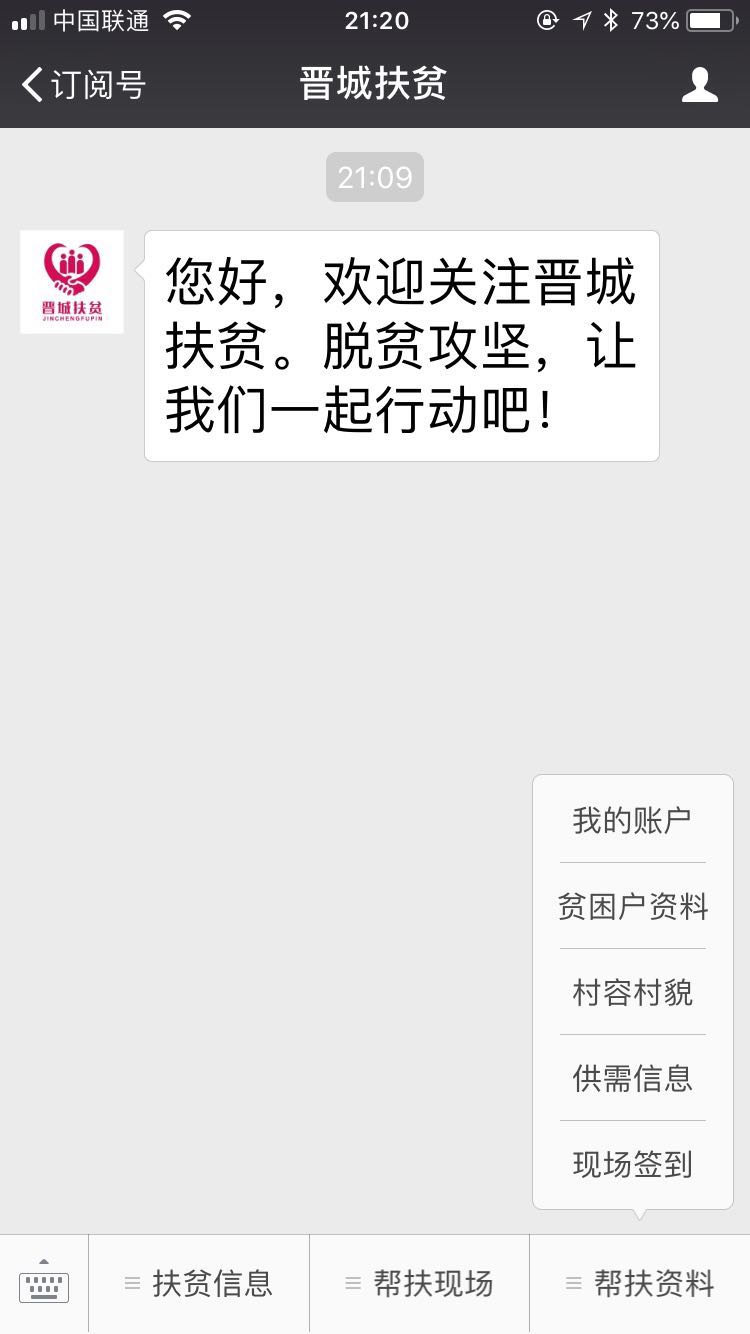This screenshot has width=750, height=1334.
Task: Go back to 订阅号 list
Action: pyautogui.click(x=82, y=85)
